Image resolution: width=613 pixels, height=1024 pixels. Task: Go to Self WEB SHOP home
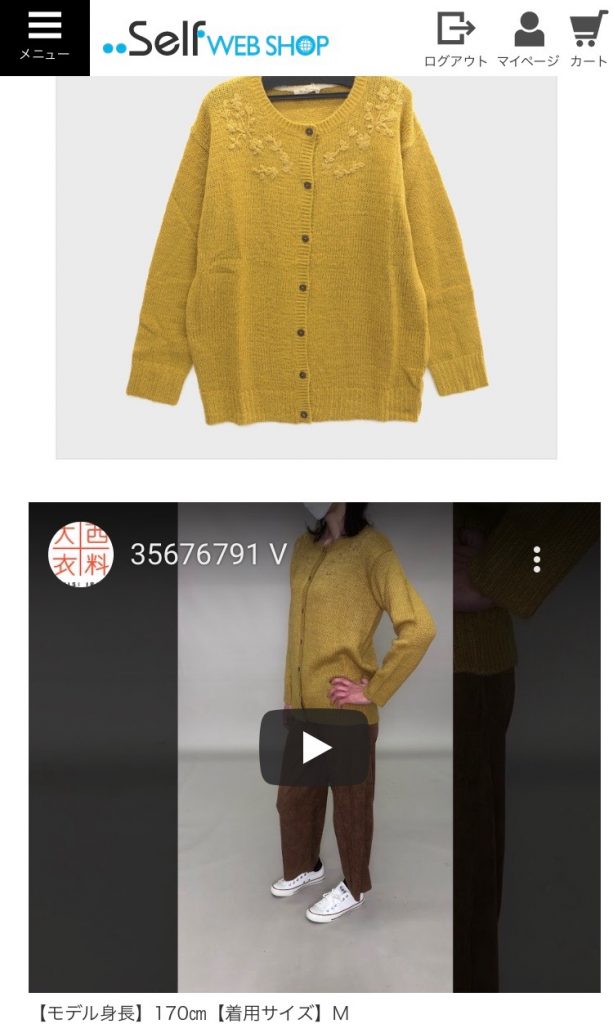pyautogui.click(x=216, y=40)
